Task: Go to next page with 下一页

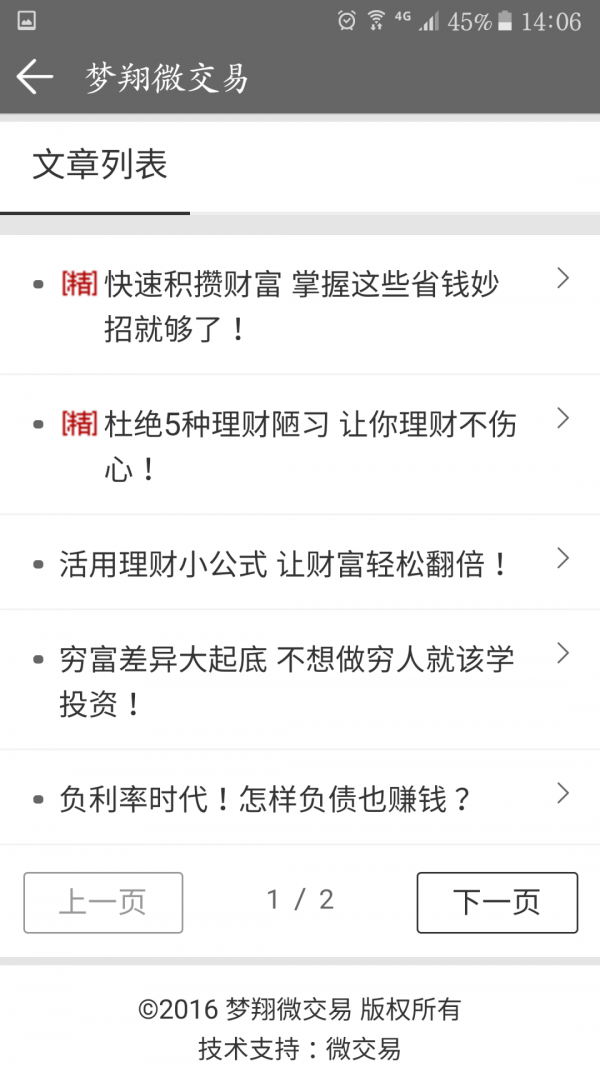Action: pyautogui.click(x=496, y=902)
